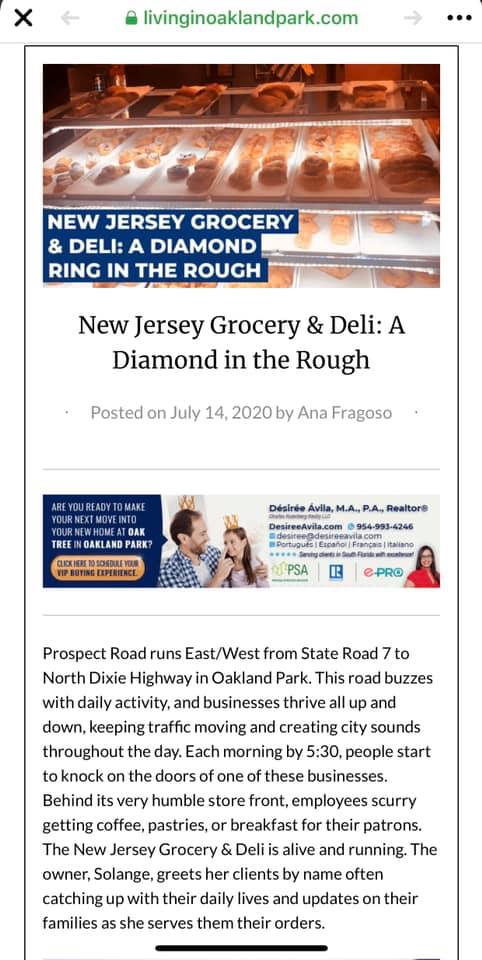
Task: Go forward to the next page
Action: click(413, 18)
